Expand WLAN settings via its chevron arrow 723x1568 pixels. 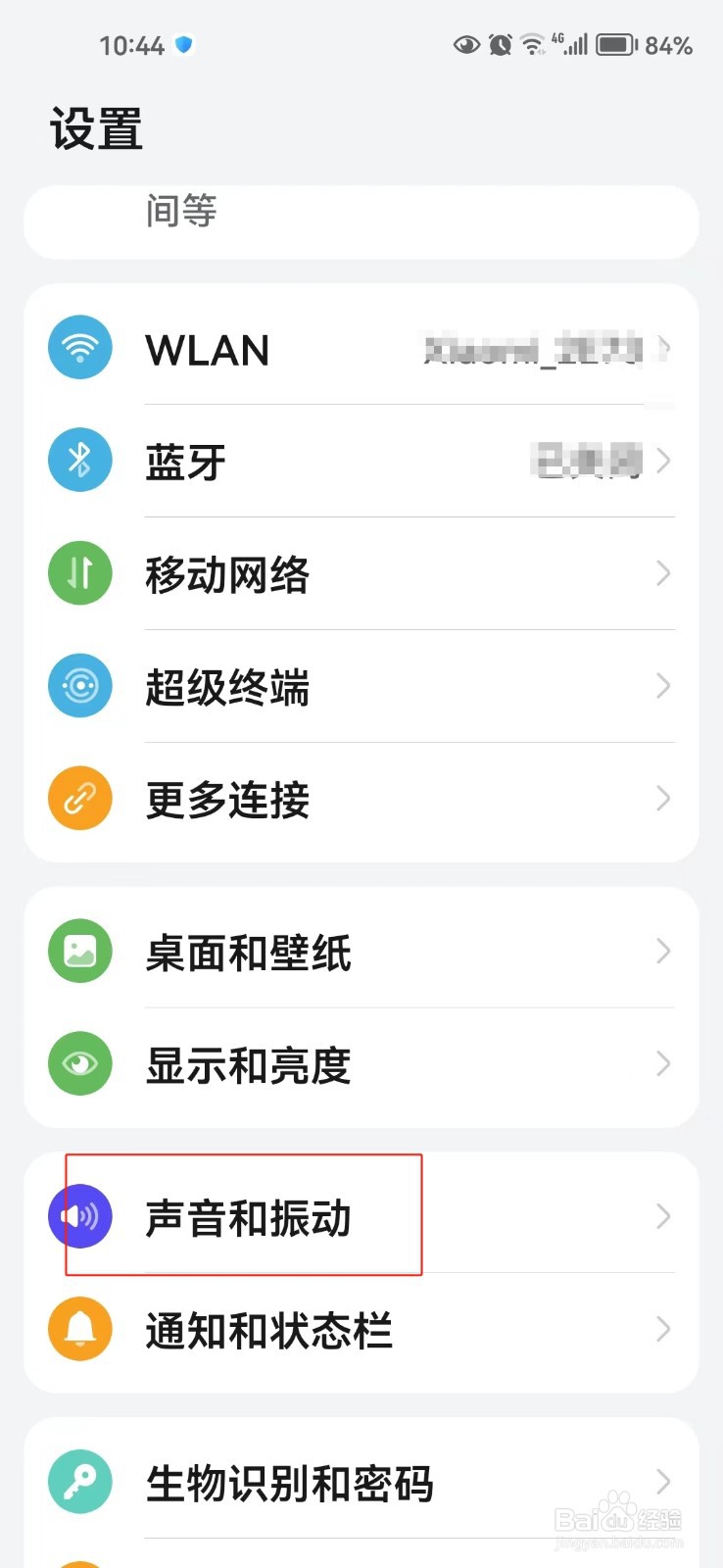[x=662, y=347]
